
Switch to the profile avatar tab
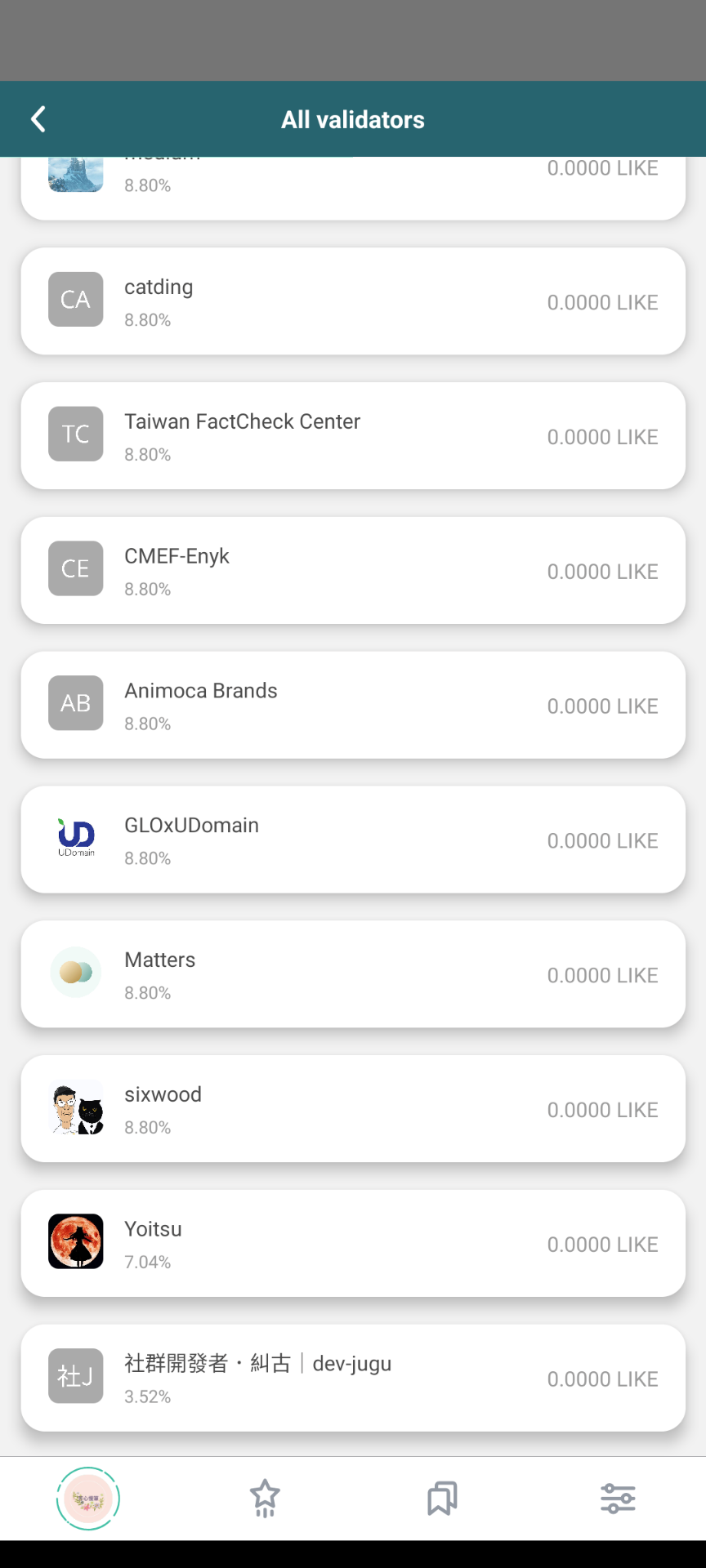click(x=88, y=1499)
